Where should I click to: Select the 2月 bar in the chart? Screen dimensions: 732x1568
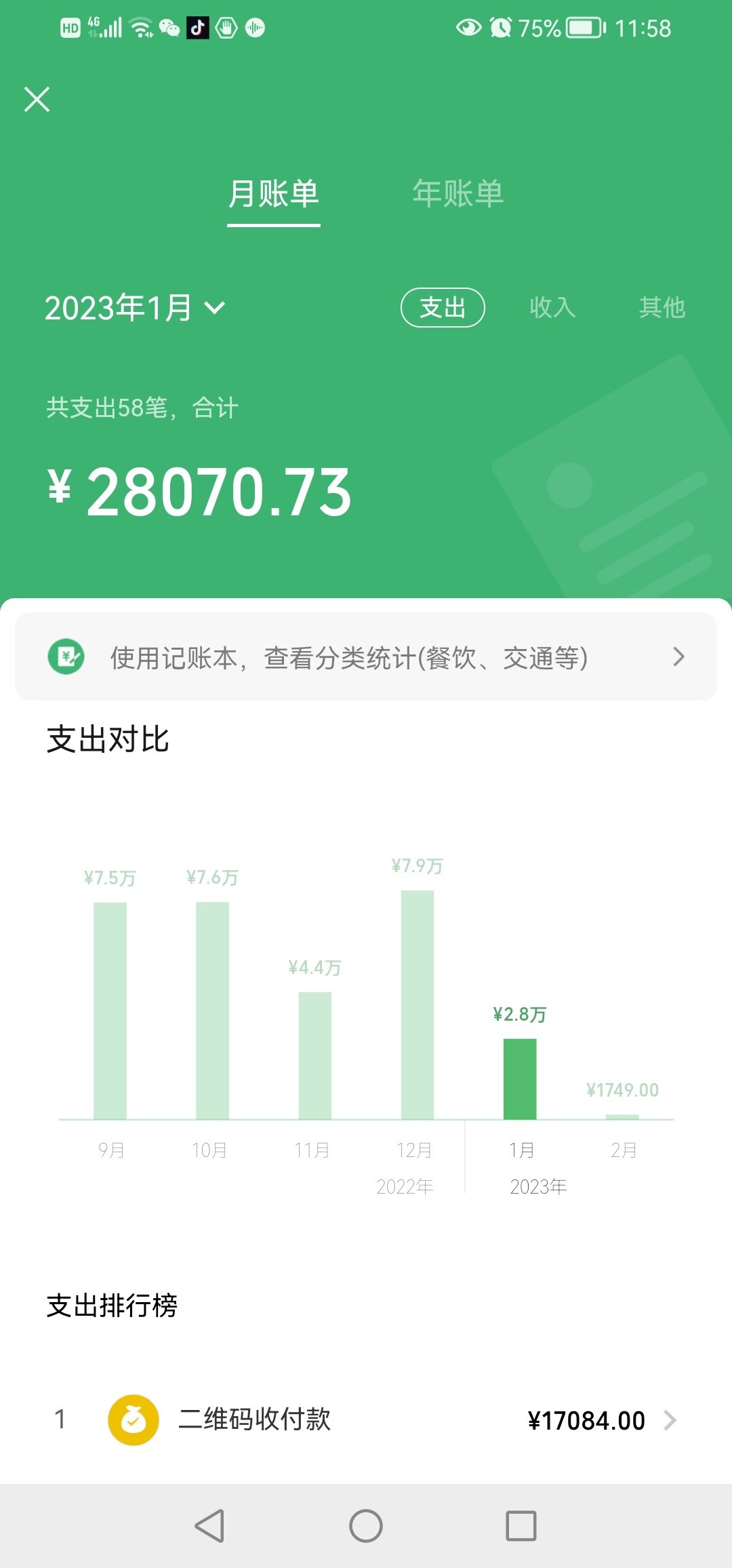622,1116
